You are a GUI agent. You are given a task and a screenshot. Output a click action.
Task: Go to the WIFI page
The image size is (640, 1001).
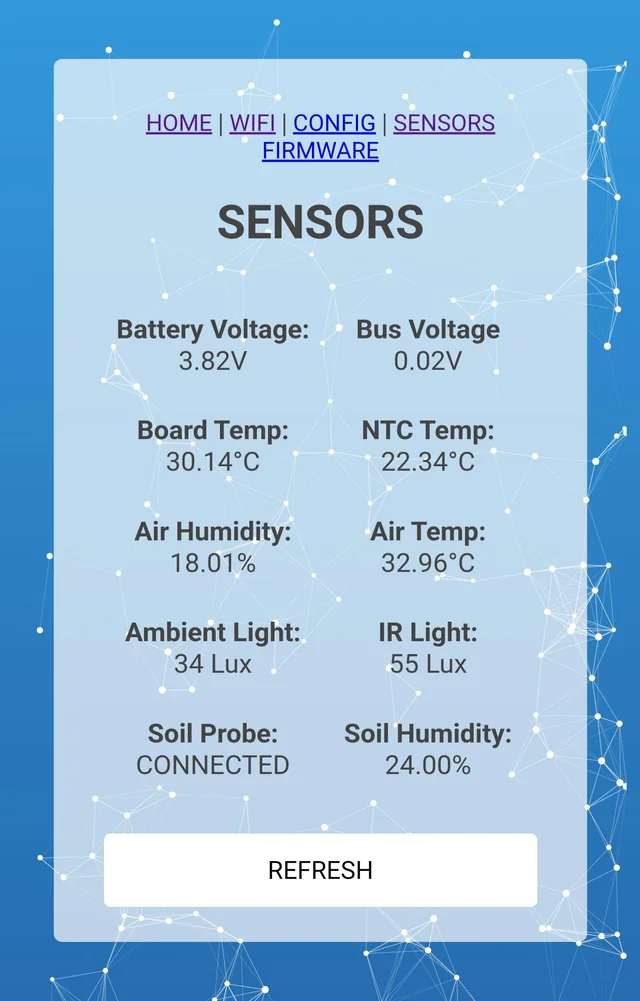pos(252,123)
